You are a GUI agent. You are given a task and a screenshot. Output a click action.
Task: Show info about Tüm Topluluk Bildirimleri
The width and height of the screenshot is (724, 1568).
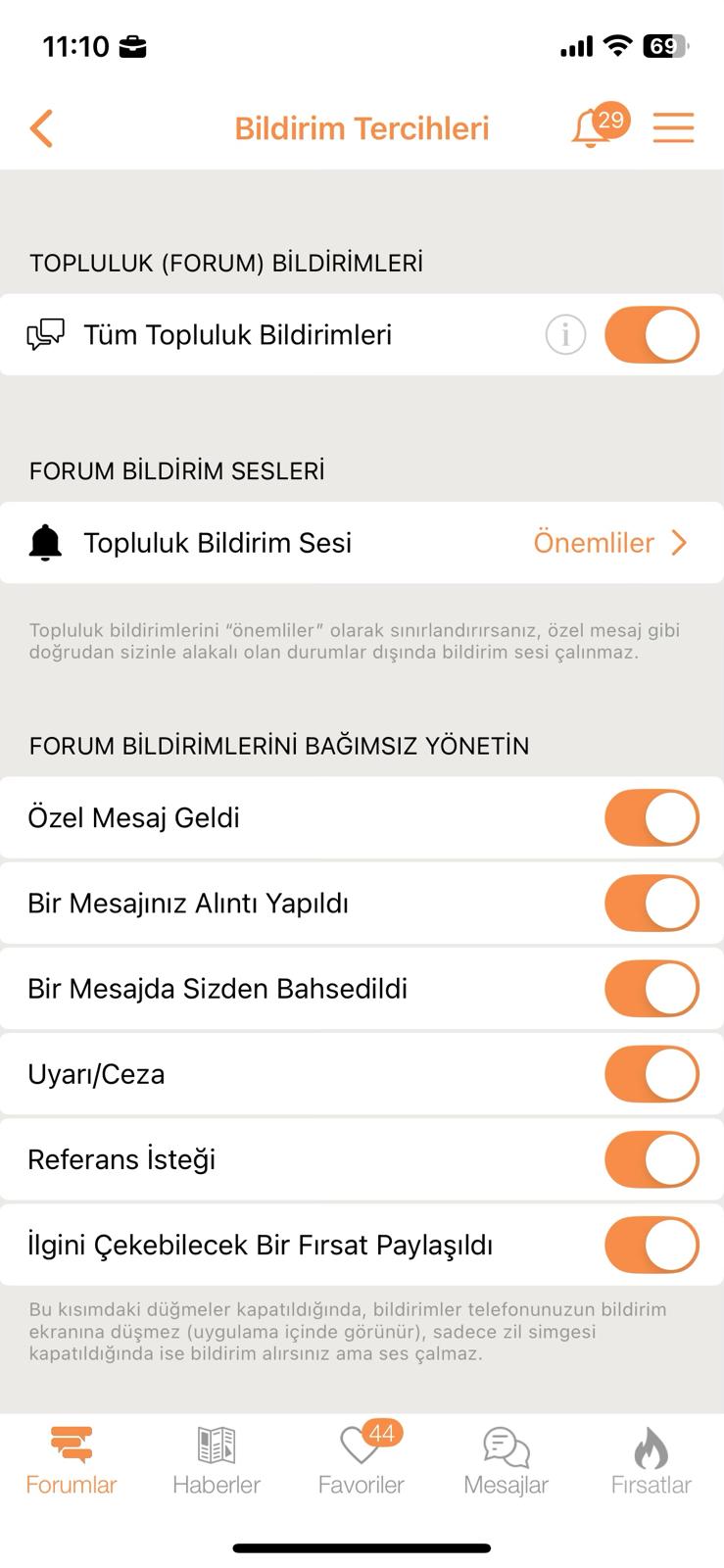point(565,335)
